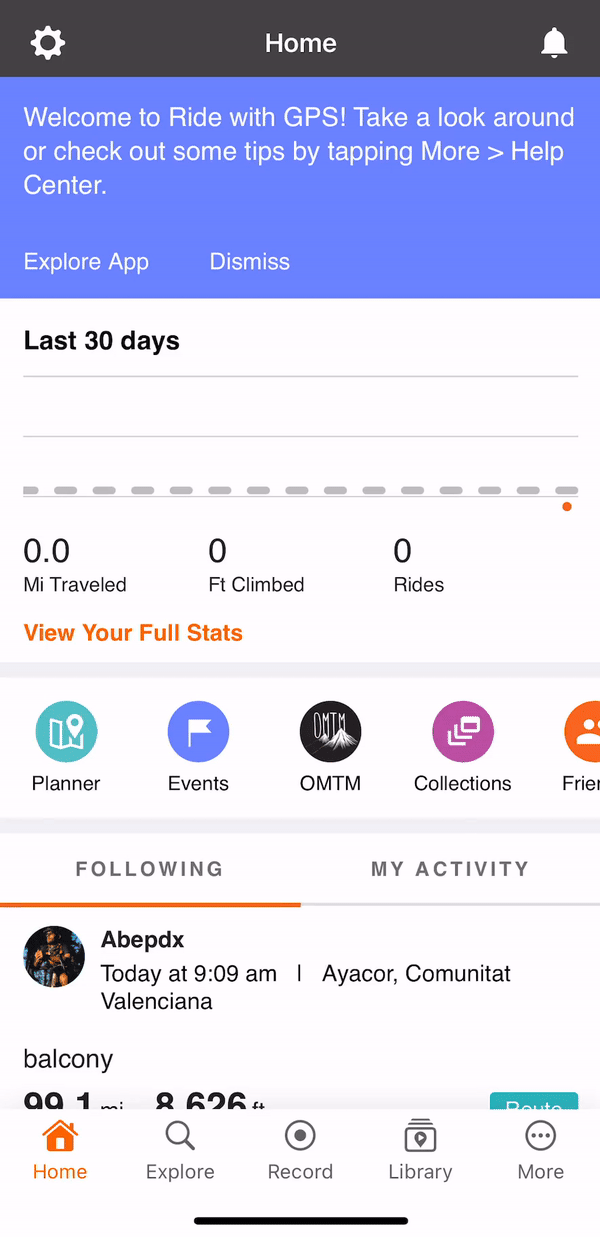Open the notifications bell
Image resolution: width=600 pixels, height=1237 pixels.
click(x=554, y=43)
